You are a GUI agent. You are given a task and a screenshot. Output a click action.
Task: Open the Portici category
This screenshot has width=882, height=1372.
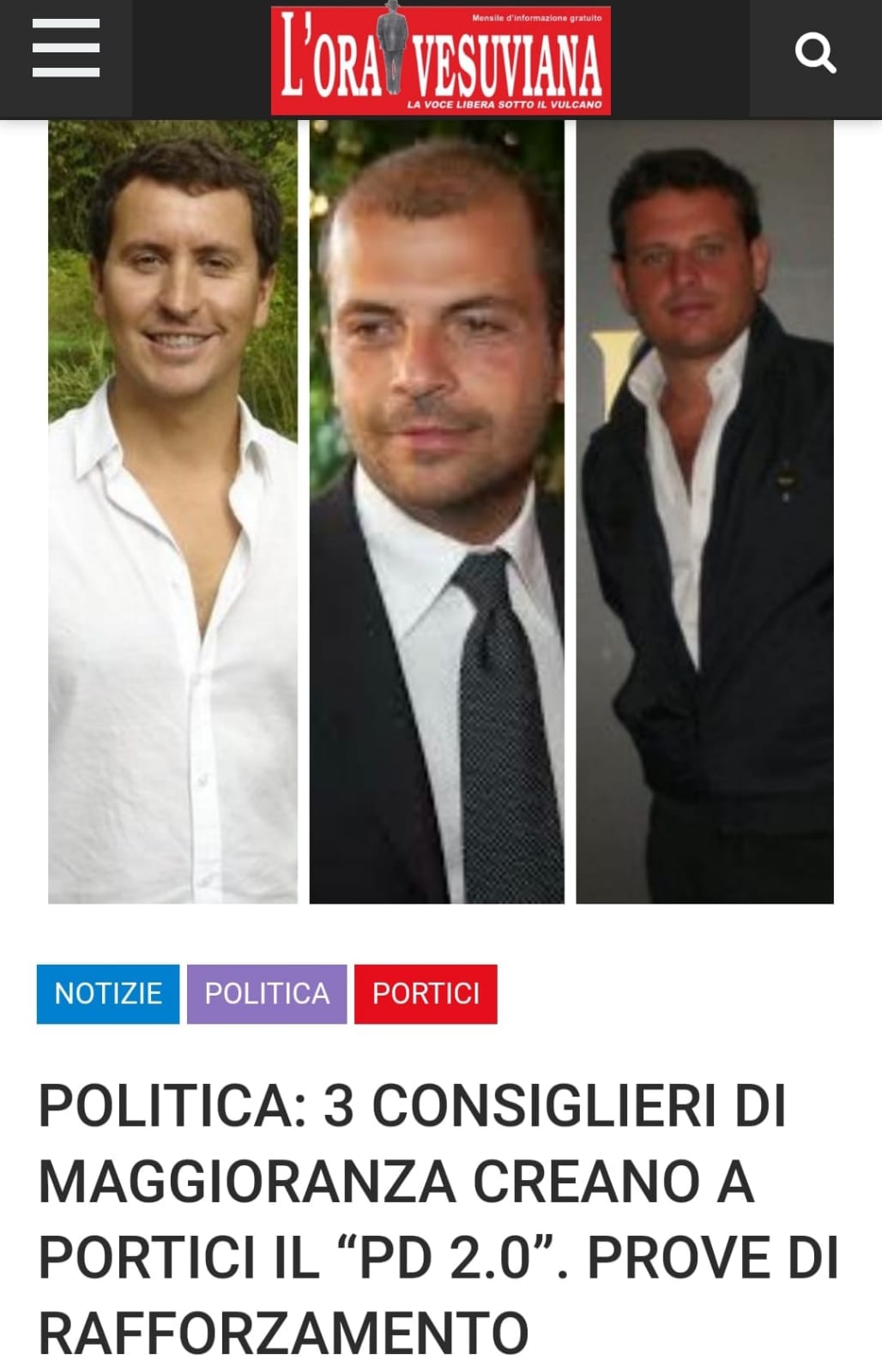(x=426, y=994)
